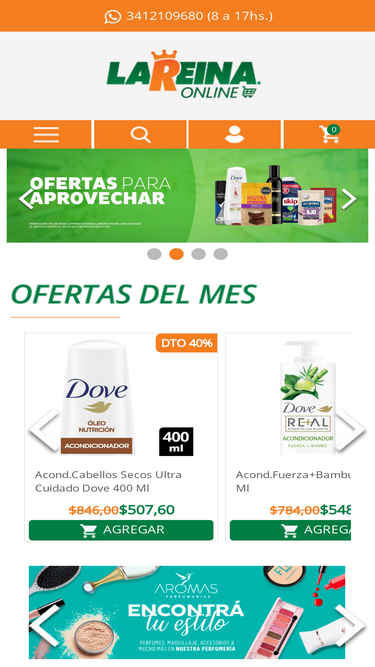The width and height of the screenshot is (375, 667).
Task: Show previous Ofertas del Mes products
Action: pos(44,430)
